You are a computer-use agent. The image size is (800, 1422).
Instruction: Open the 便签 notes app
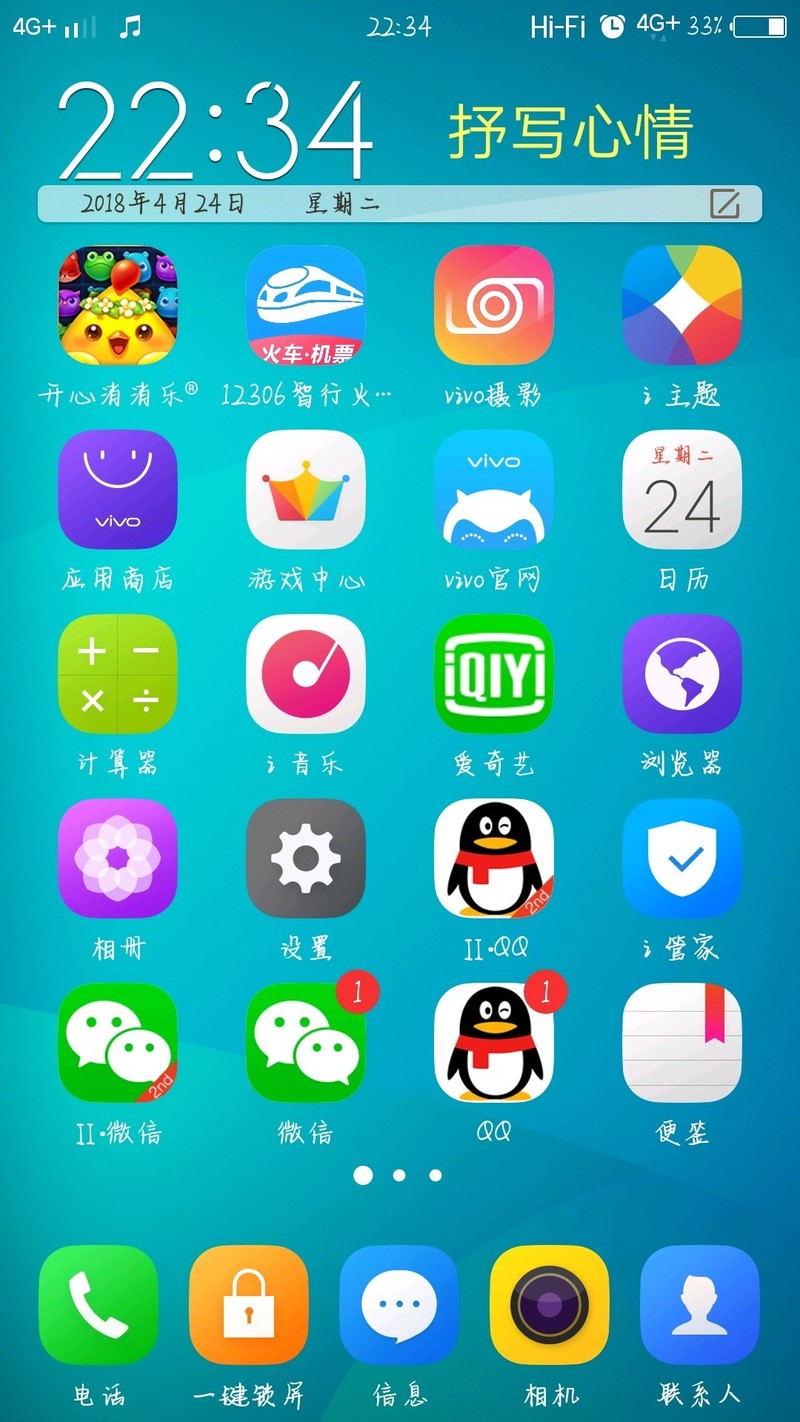(681, 1043)
